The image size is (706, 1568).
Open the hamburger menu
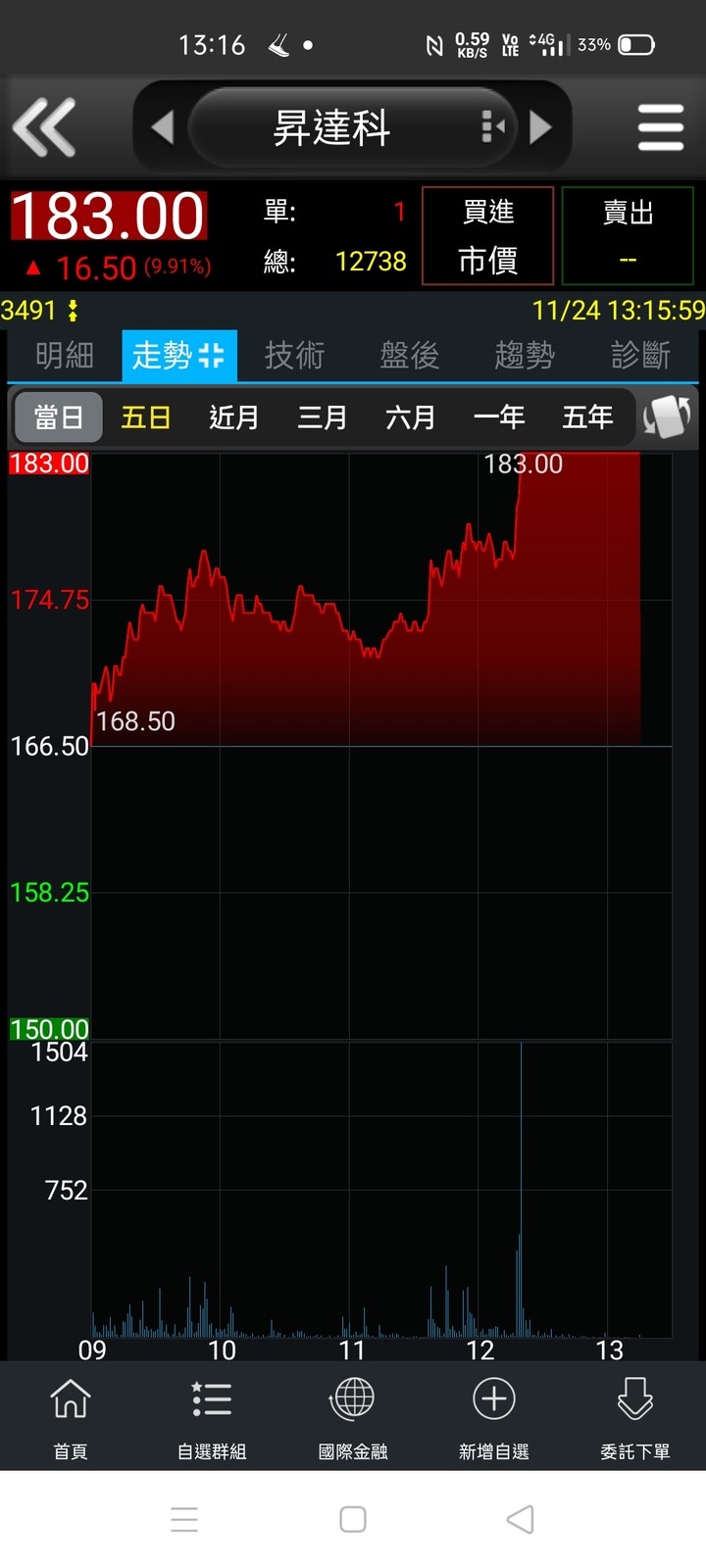click(x=660, y=127)
